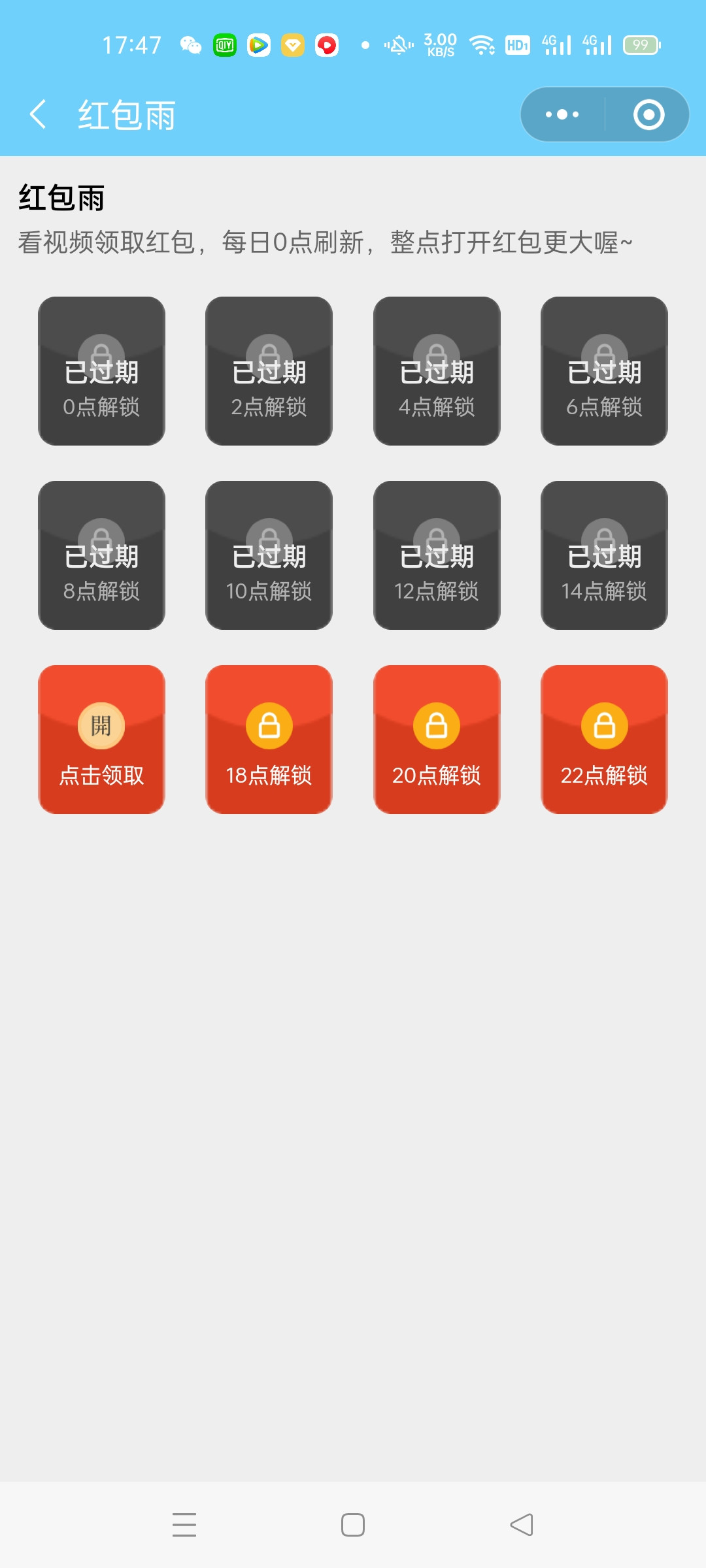Close the mini program with the circle button
Image resolution: width=706 pixels, height=1568 pixels.
pos(648,115)
